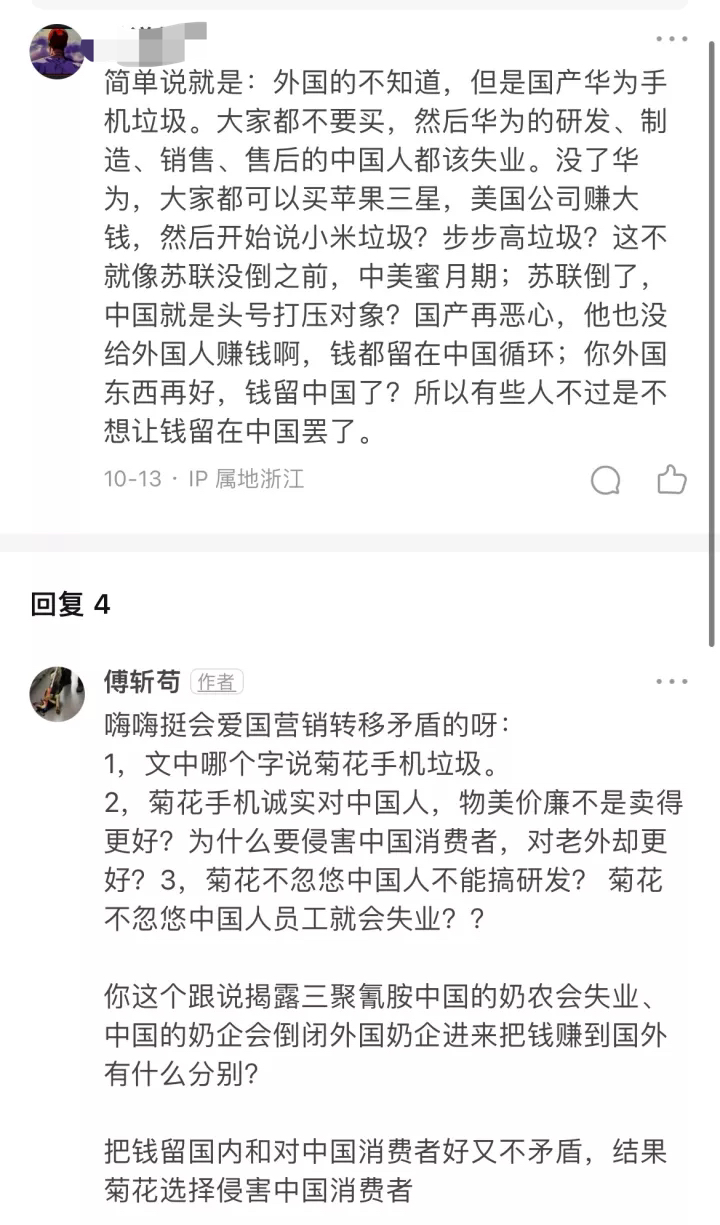View 傅斩苟's profile via avatar
The image size is (720, 1225).
pyautogui.click(x=56, y=693)
